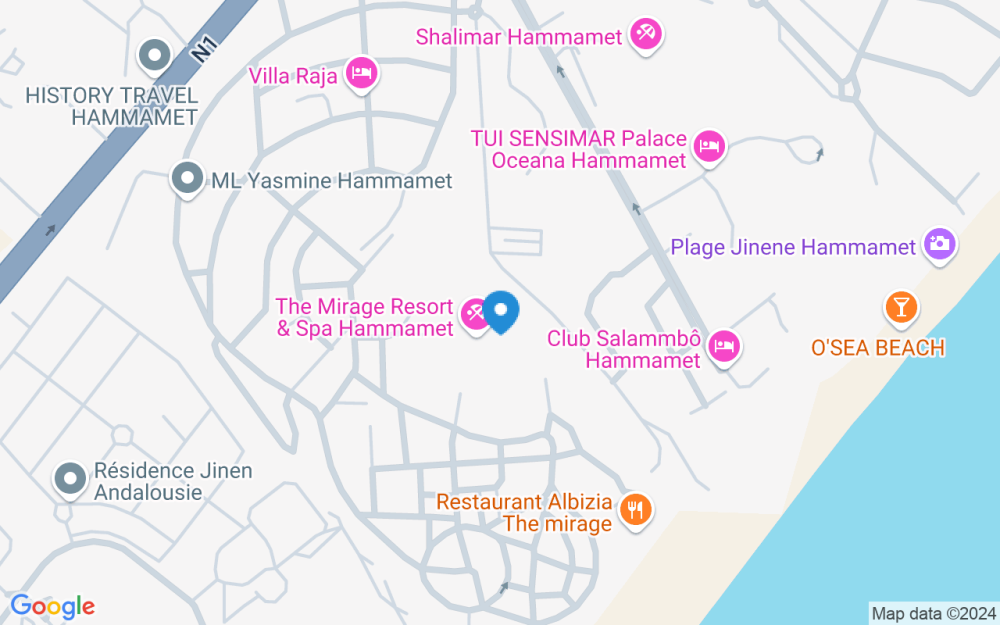Select TUI SENSIMAR Palace Oceana Hammamet marker
This screenshot has height=625, width=1000.
pos(709,148)
